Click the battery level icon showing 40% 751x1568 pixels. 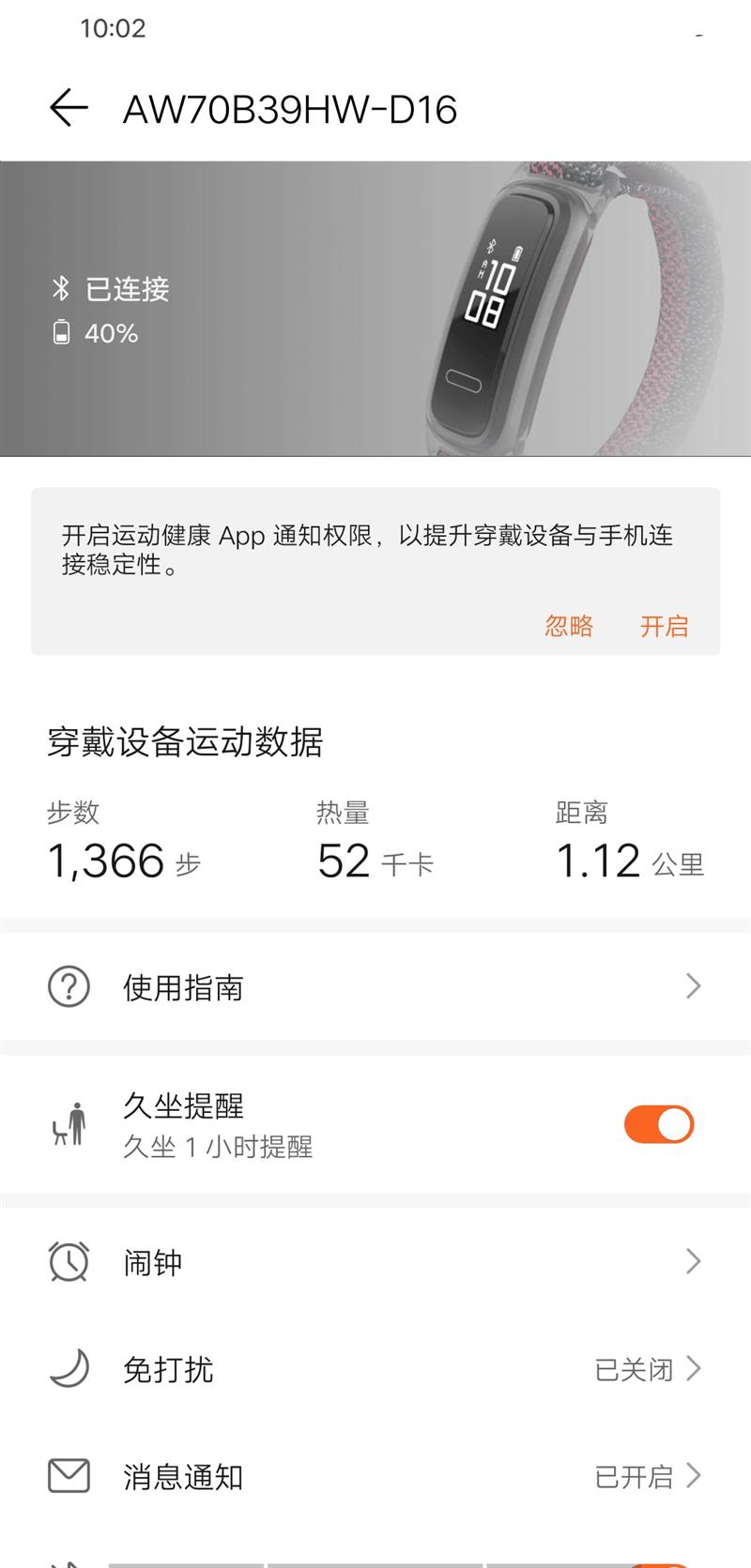click(60, 331)
